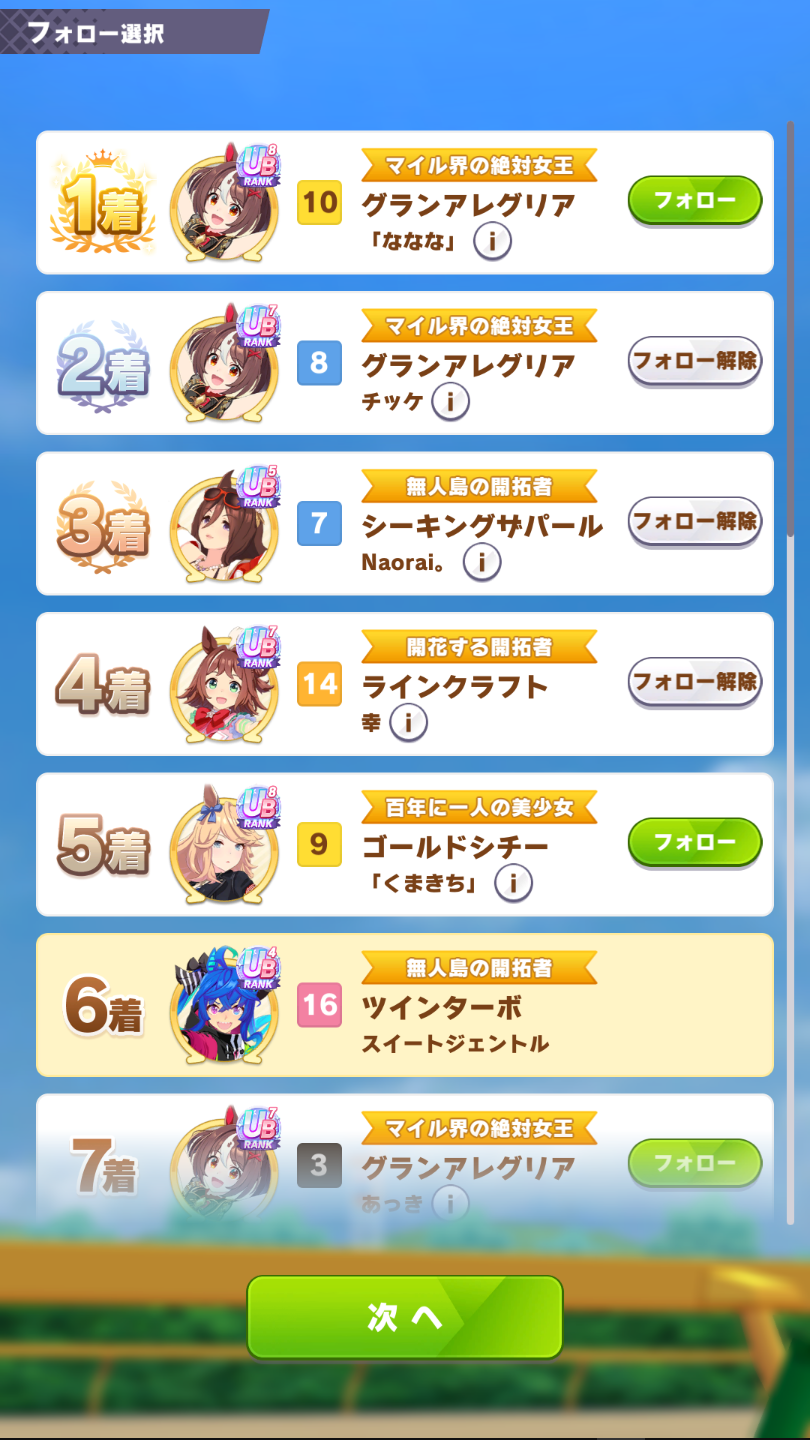
Task: Unfollow 3rd place trainer Naorai。
Action: (x=694, y=521)
